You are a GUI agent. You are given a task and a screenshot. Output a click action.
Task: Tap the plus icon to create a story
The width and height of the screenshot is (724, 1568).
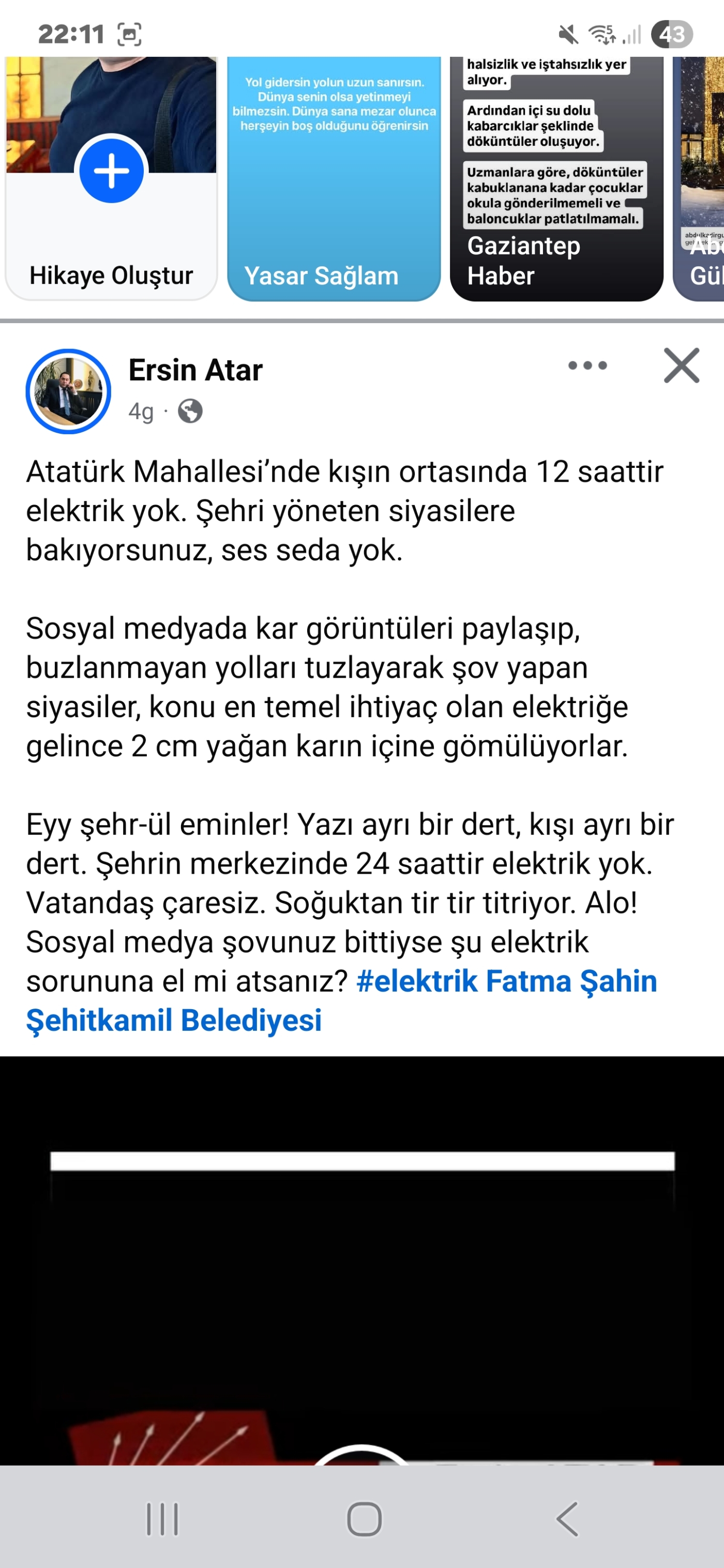pos(112,171)
